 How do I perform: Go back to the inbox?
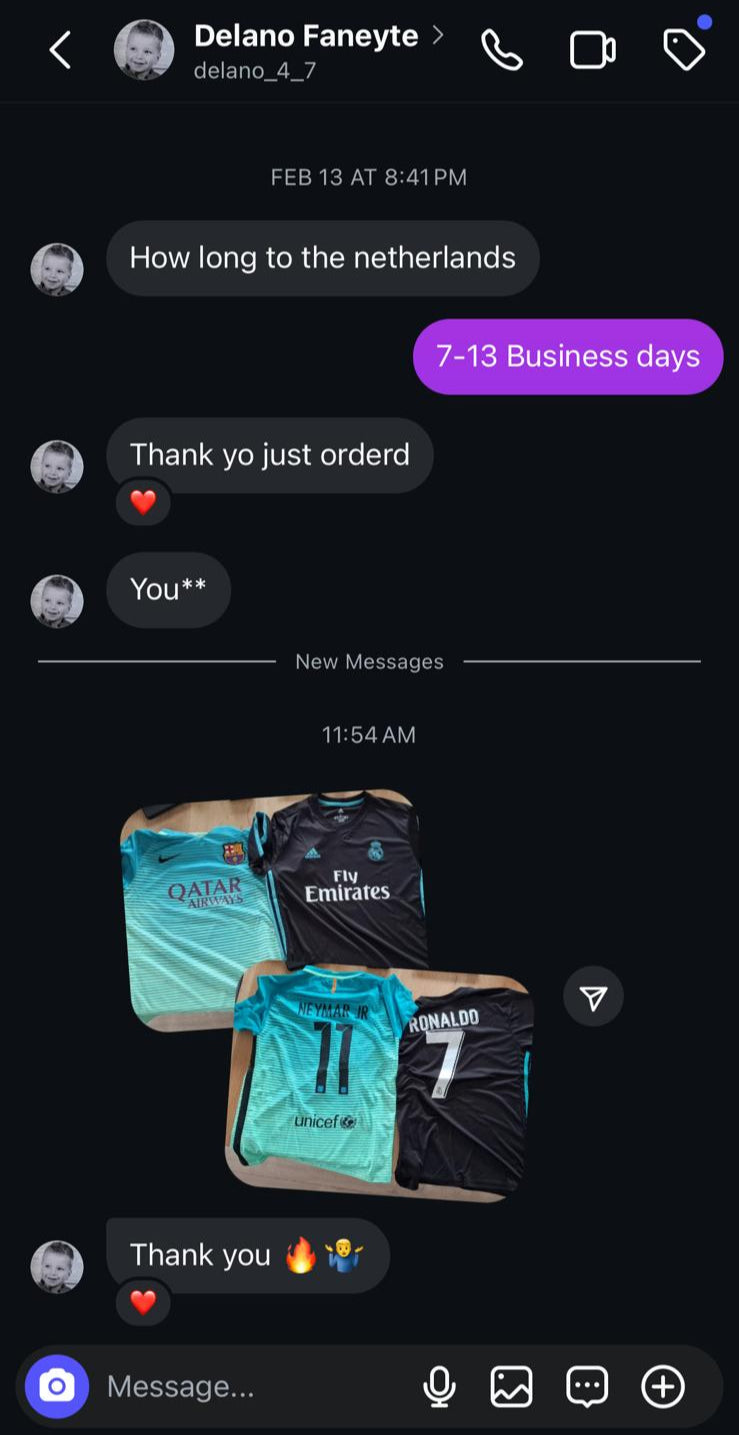[61, 50]
